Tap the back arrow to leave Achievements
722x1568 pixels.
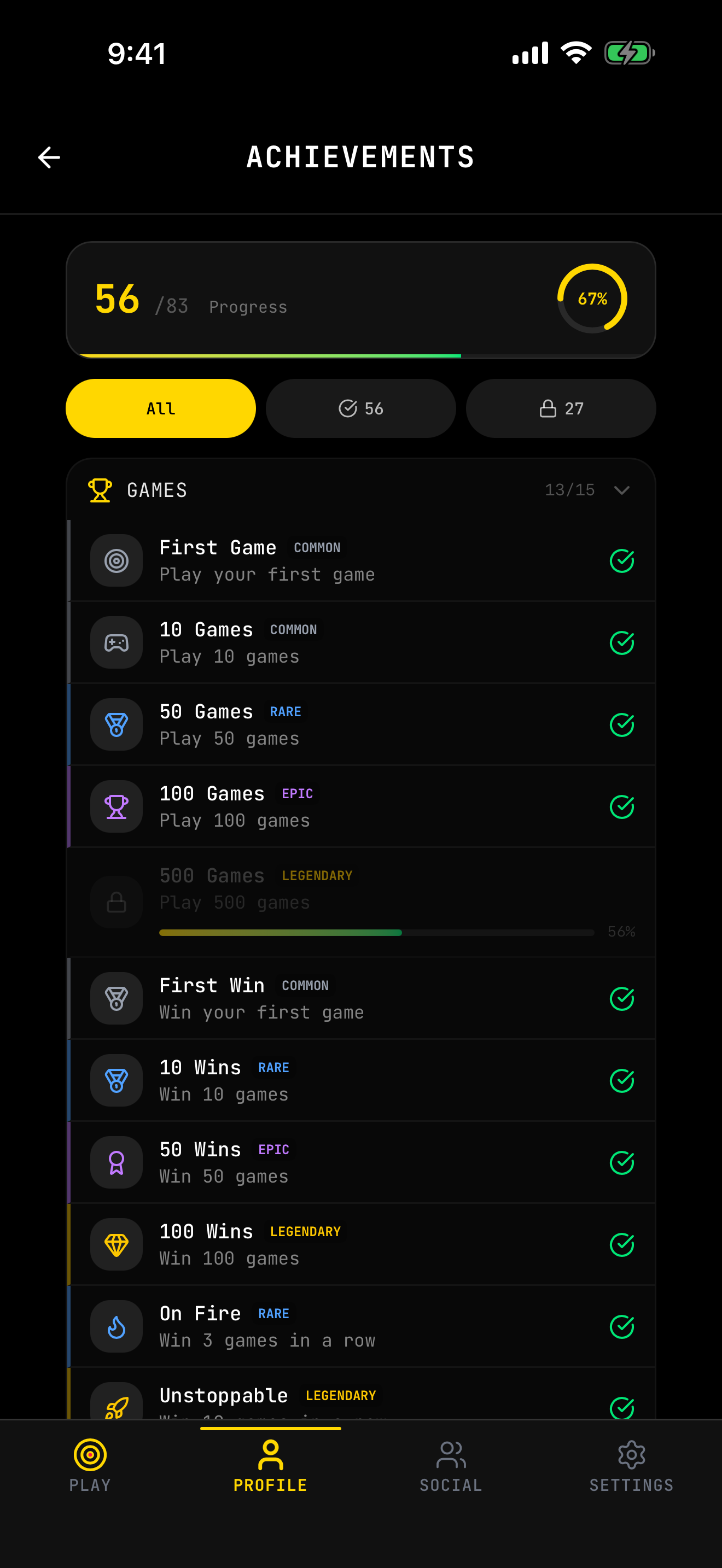click(x=48, y=157)
